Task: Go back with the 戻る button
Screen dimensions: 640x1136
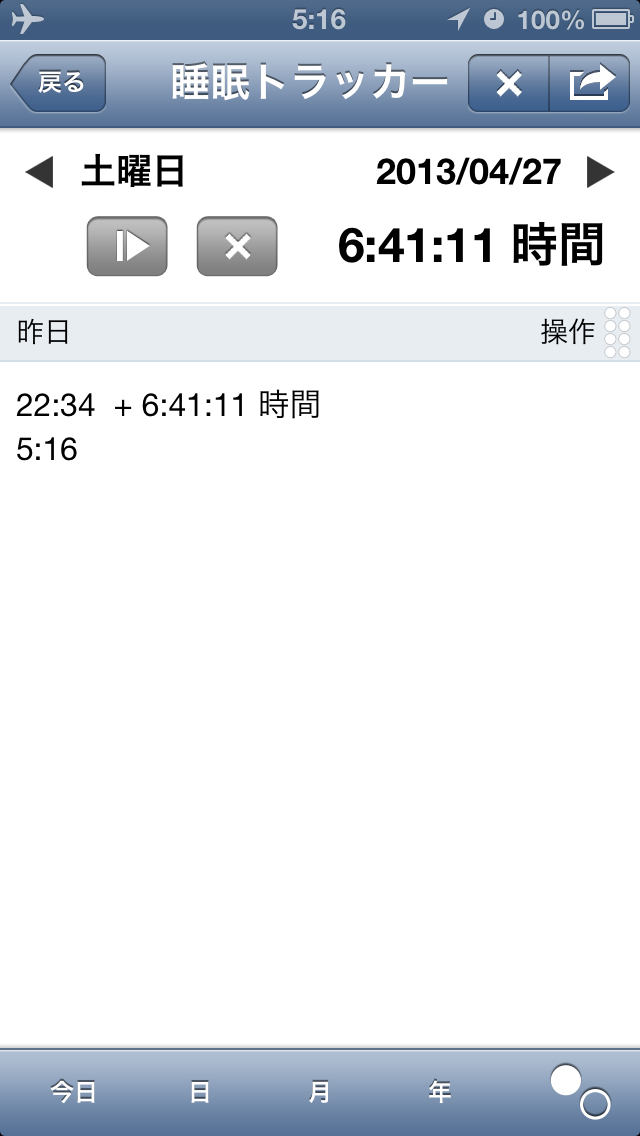Action: [x=59, y=83]
